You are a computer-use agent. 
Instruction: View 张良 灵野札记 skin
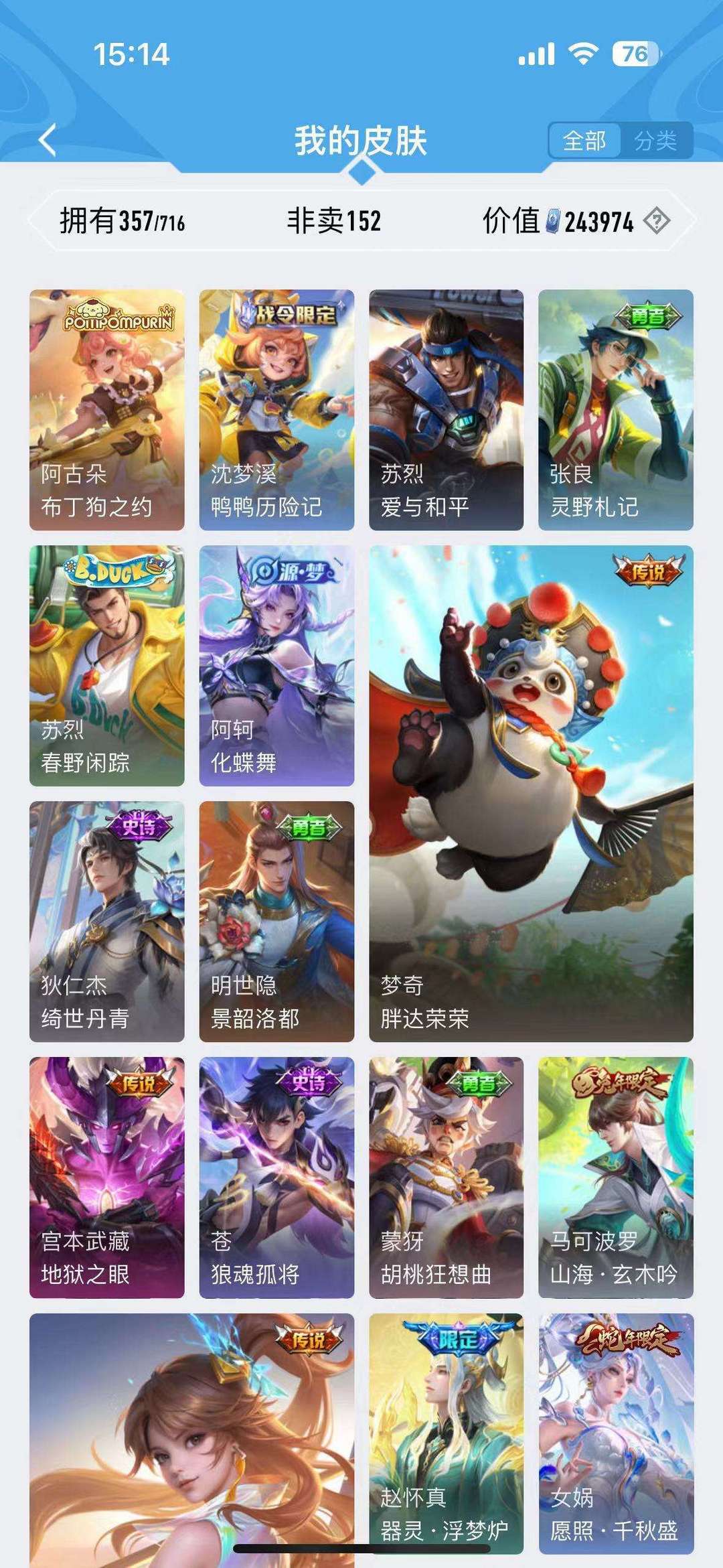point(616,410)
